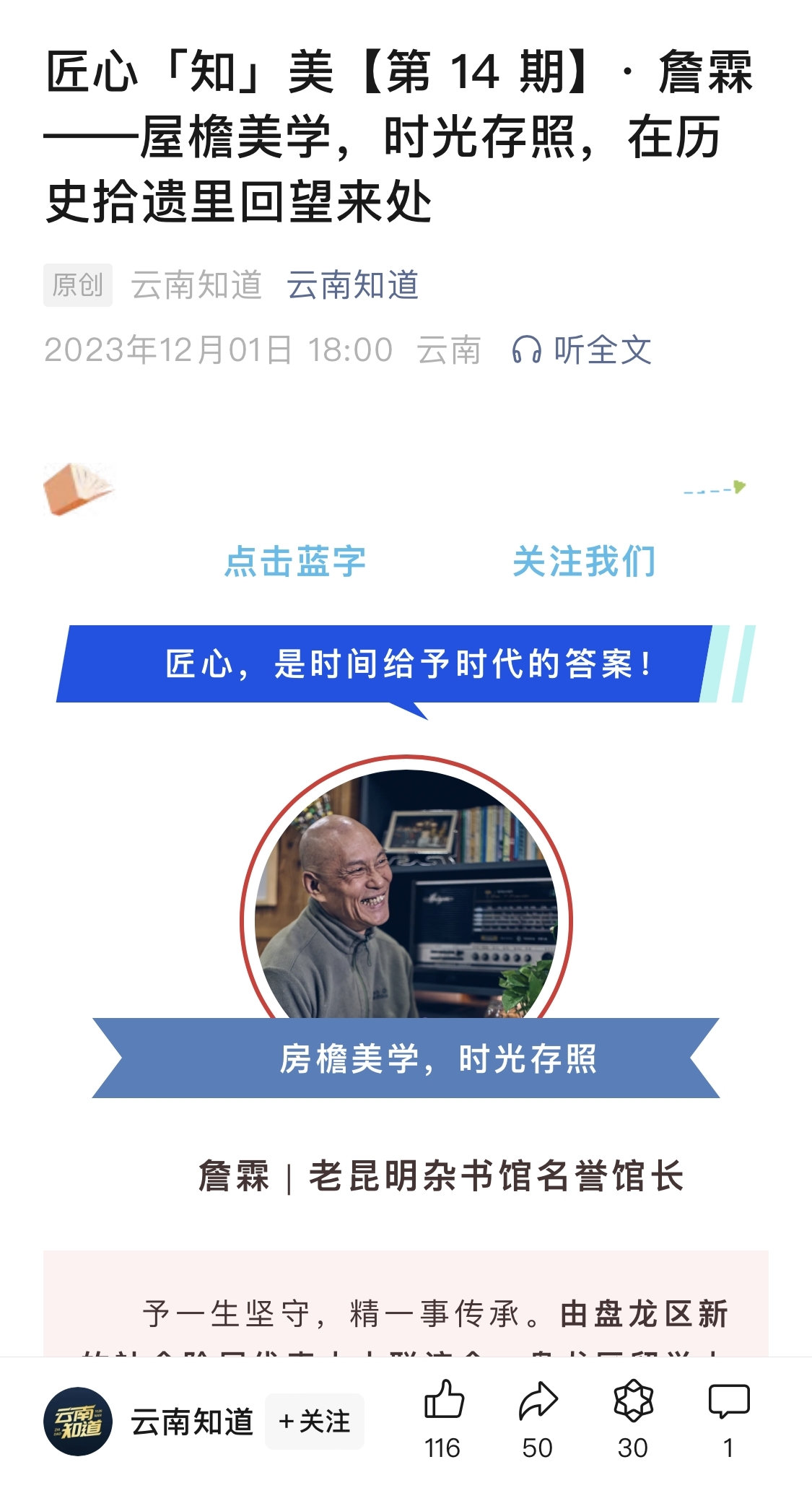The image size is (812, 1488).
Task: Share the article with the arrow icon
Action: 538,1401
